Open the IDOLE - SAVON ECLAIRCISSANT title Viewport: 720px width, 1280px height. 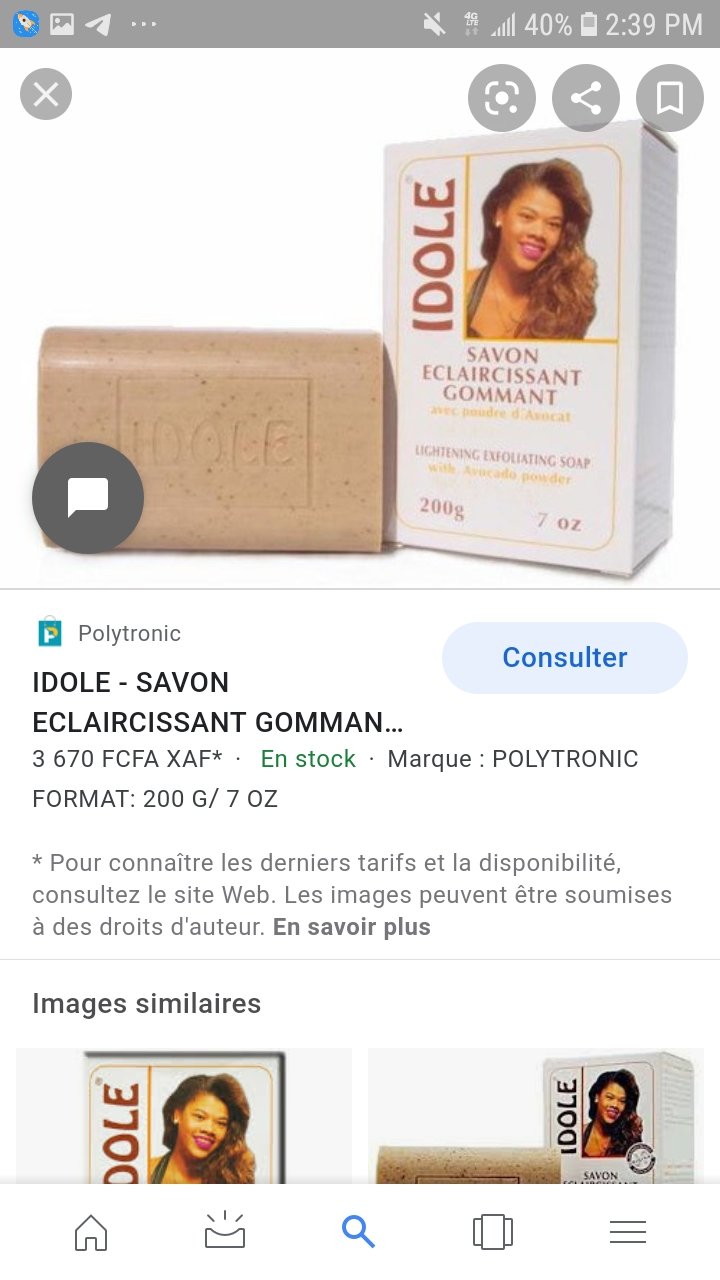tap(218, 702)
